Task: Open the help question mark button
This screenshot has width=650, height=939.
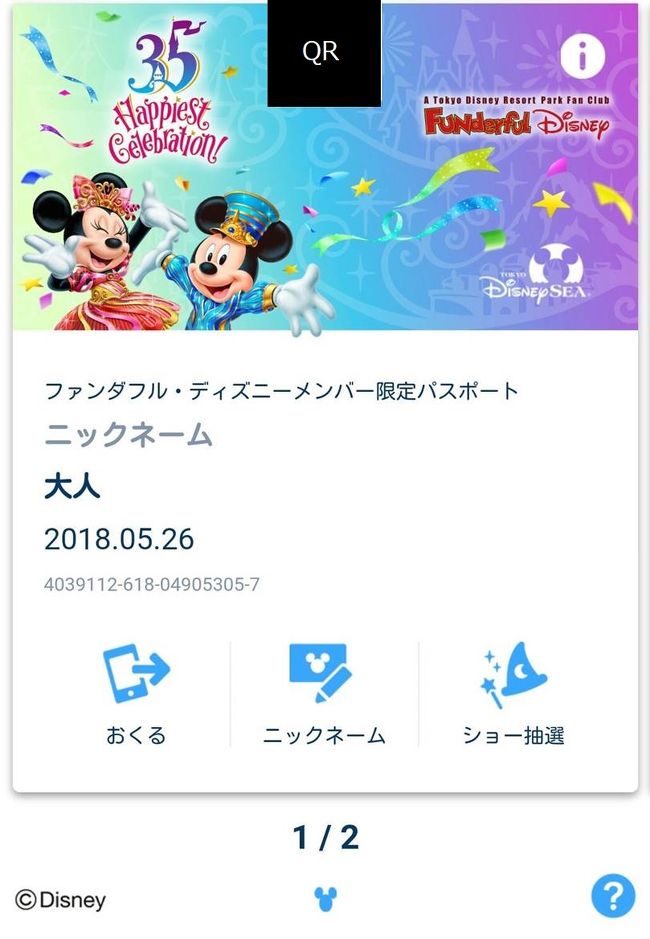Action: coord(612,895)
